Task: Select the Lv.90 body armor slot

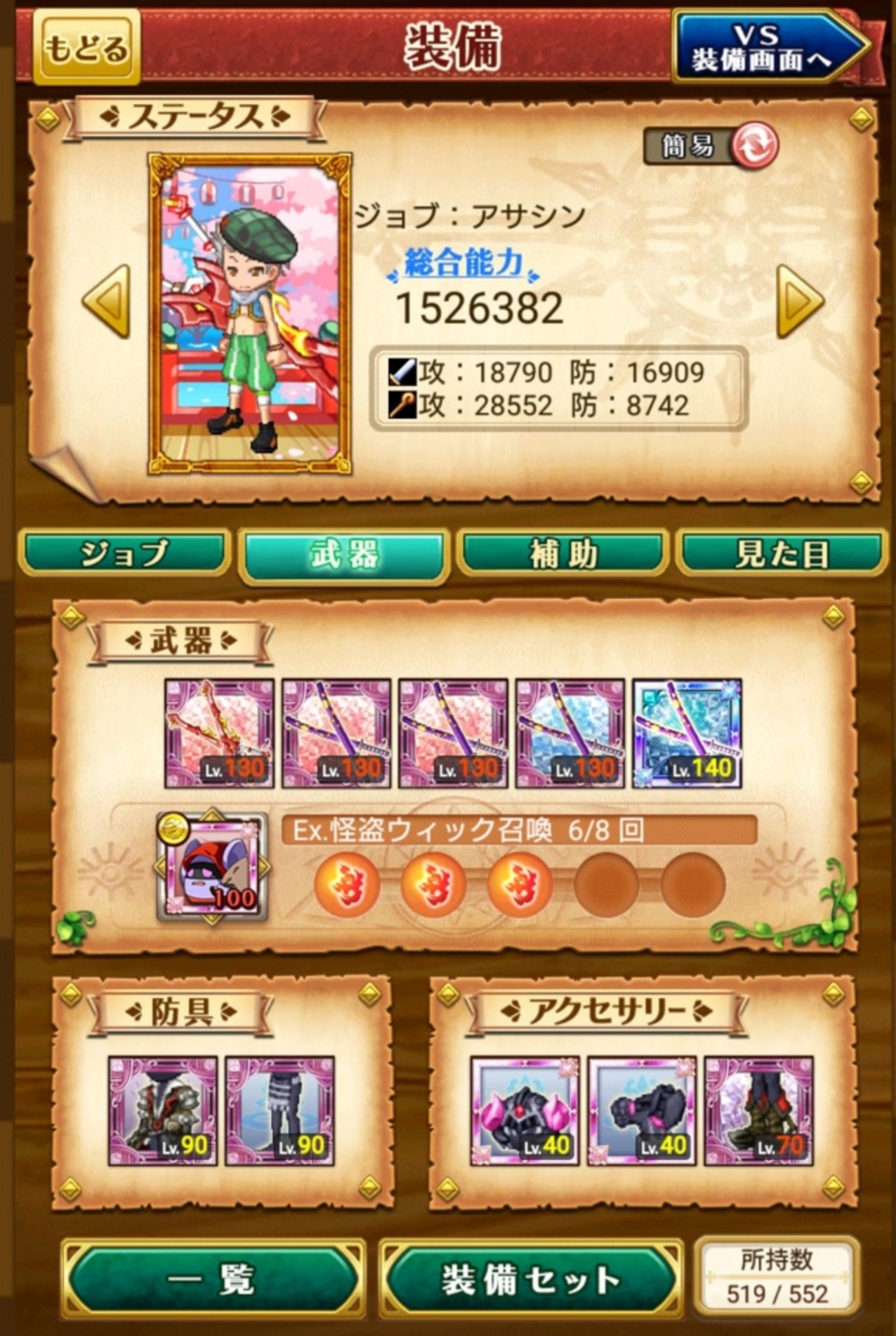Action: point(163,1111)
